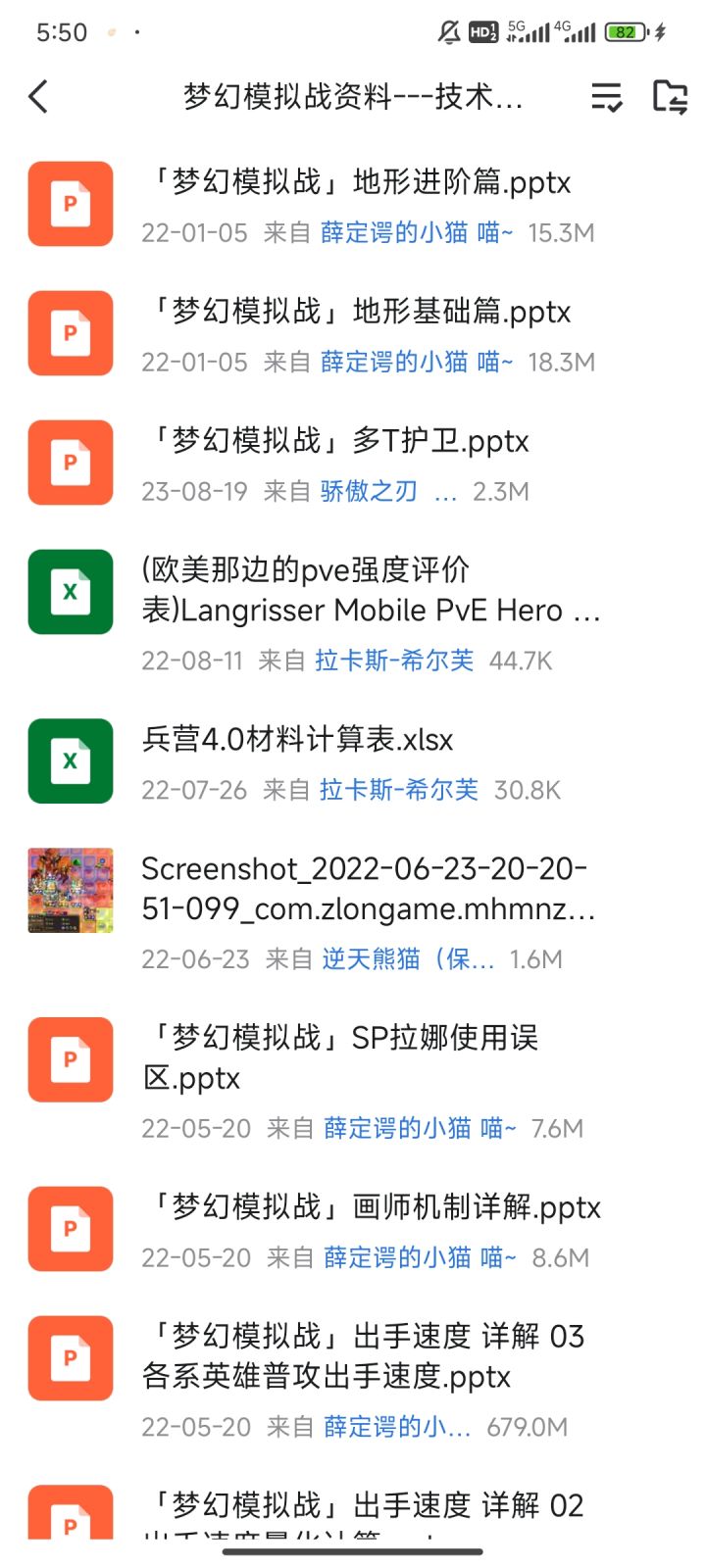Viewport: 706px width, 1568px height.
Task: Tap the game screenshot thumbnail
Action: point(70,889)
